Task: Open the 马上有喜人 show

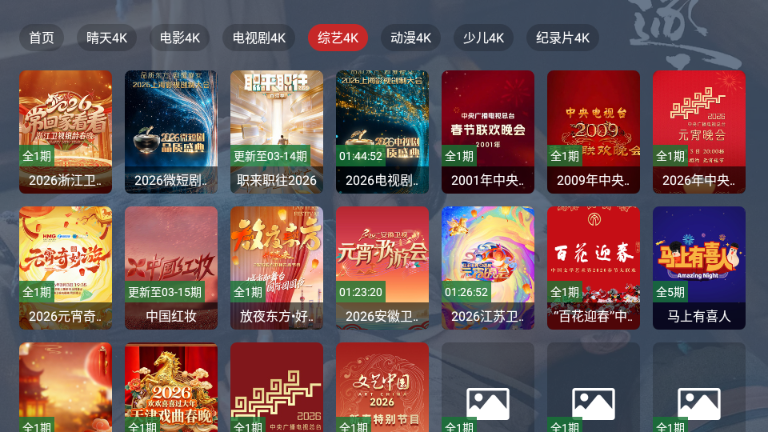Action: click(699, 267)
